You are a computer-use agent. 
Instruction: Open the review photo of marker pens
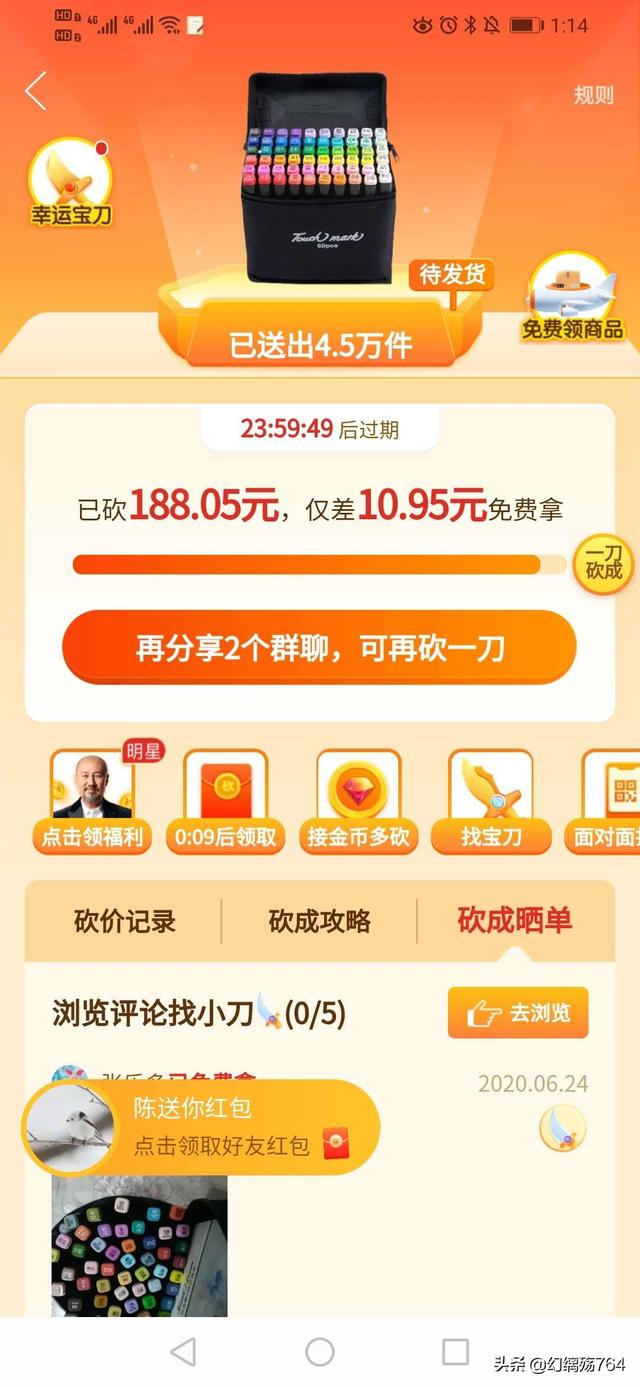(x=139, y=1245)
